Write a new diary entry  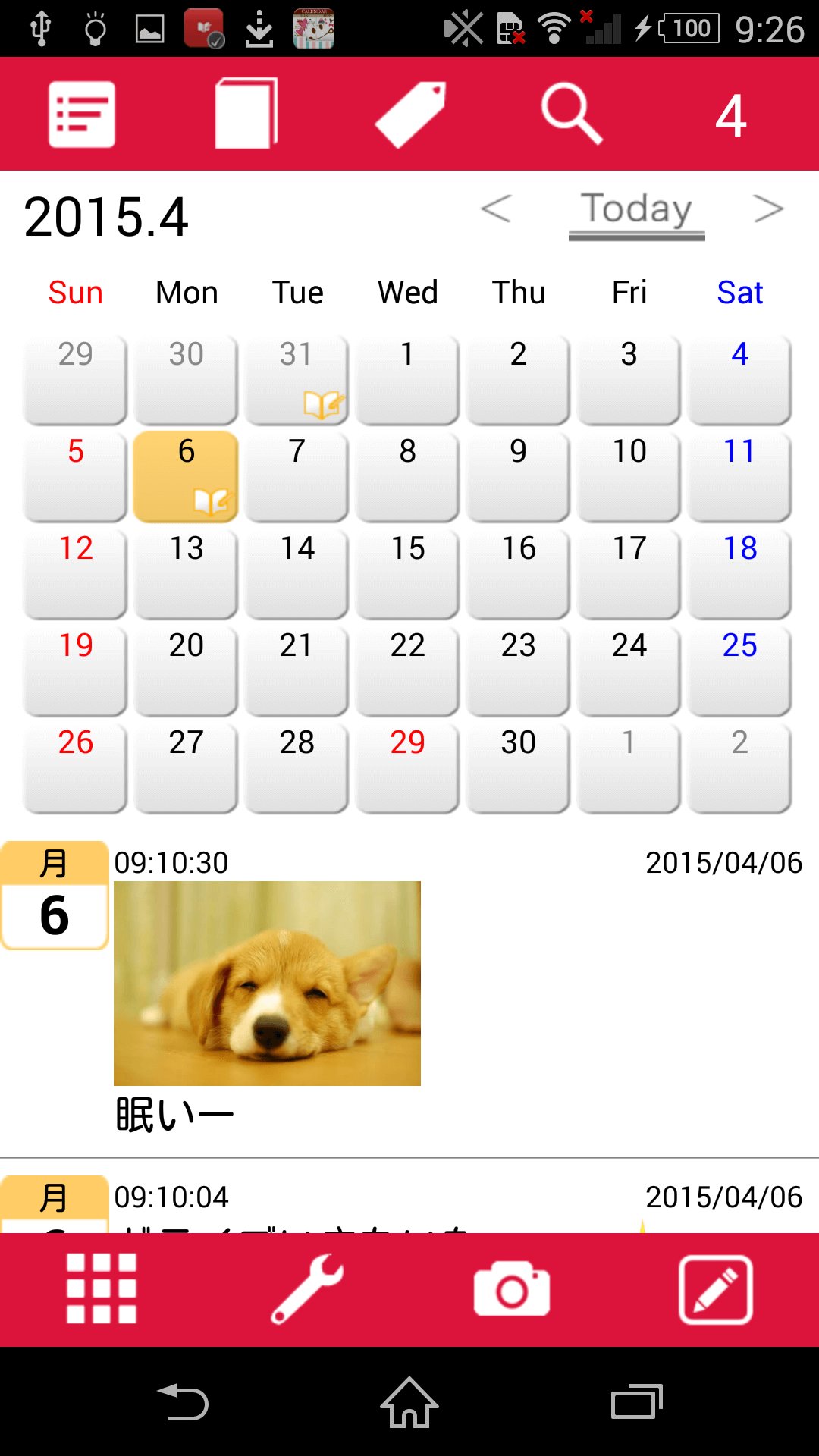[716, 1288]
